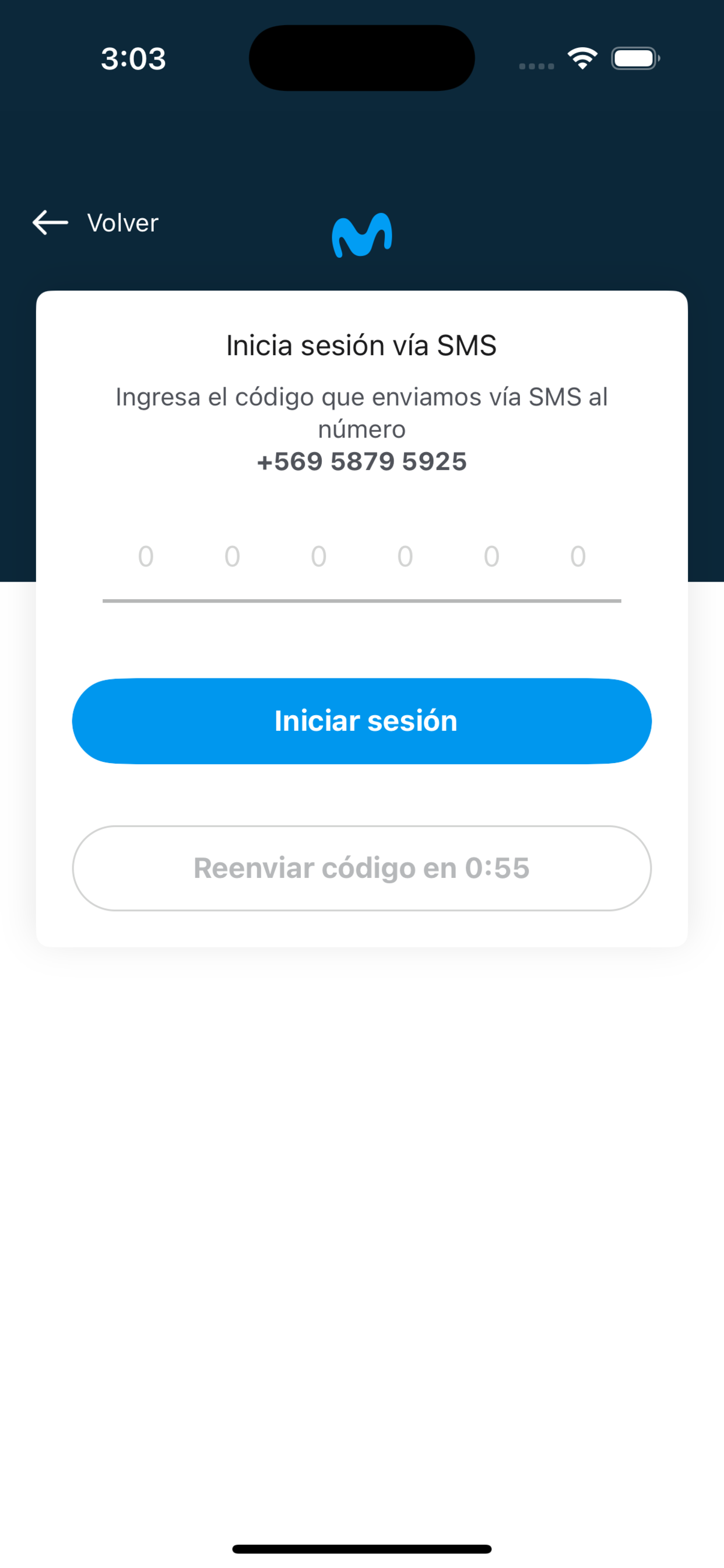The height and width of the screenshot is (1568, 724).
Task: Tap Reenviar código to resend the SMS
Action: 361,868
